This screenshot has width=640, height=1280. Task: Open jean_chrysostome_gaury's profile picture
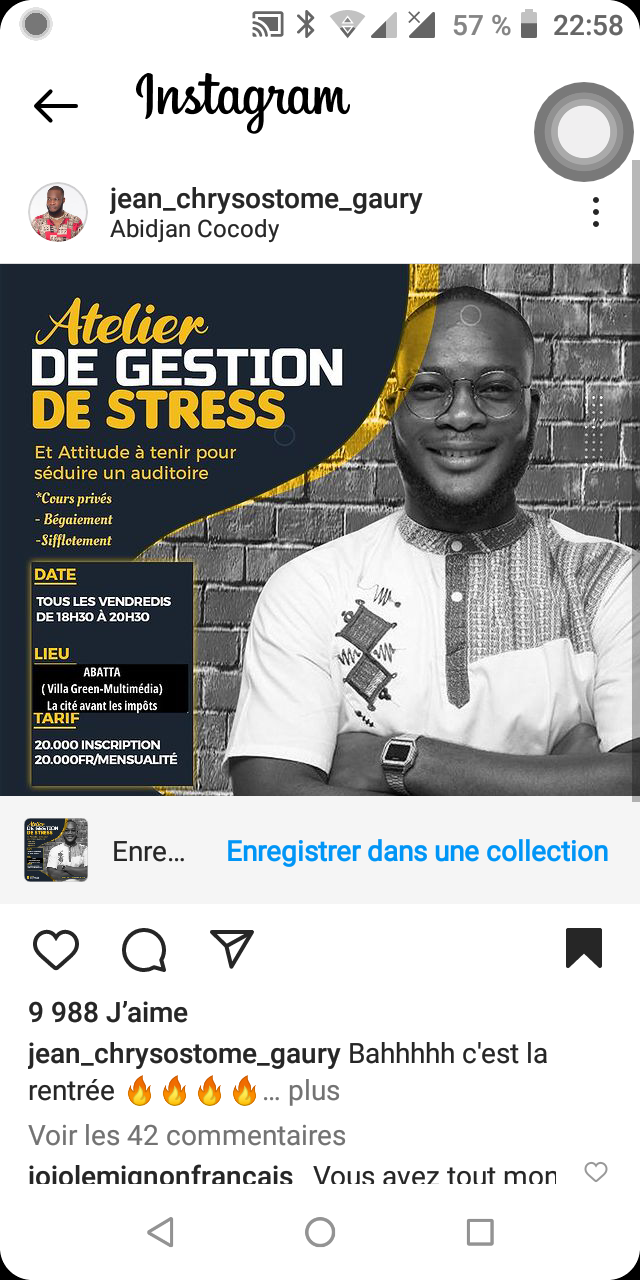tap(57, 212)
